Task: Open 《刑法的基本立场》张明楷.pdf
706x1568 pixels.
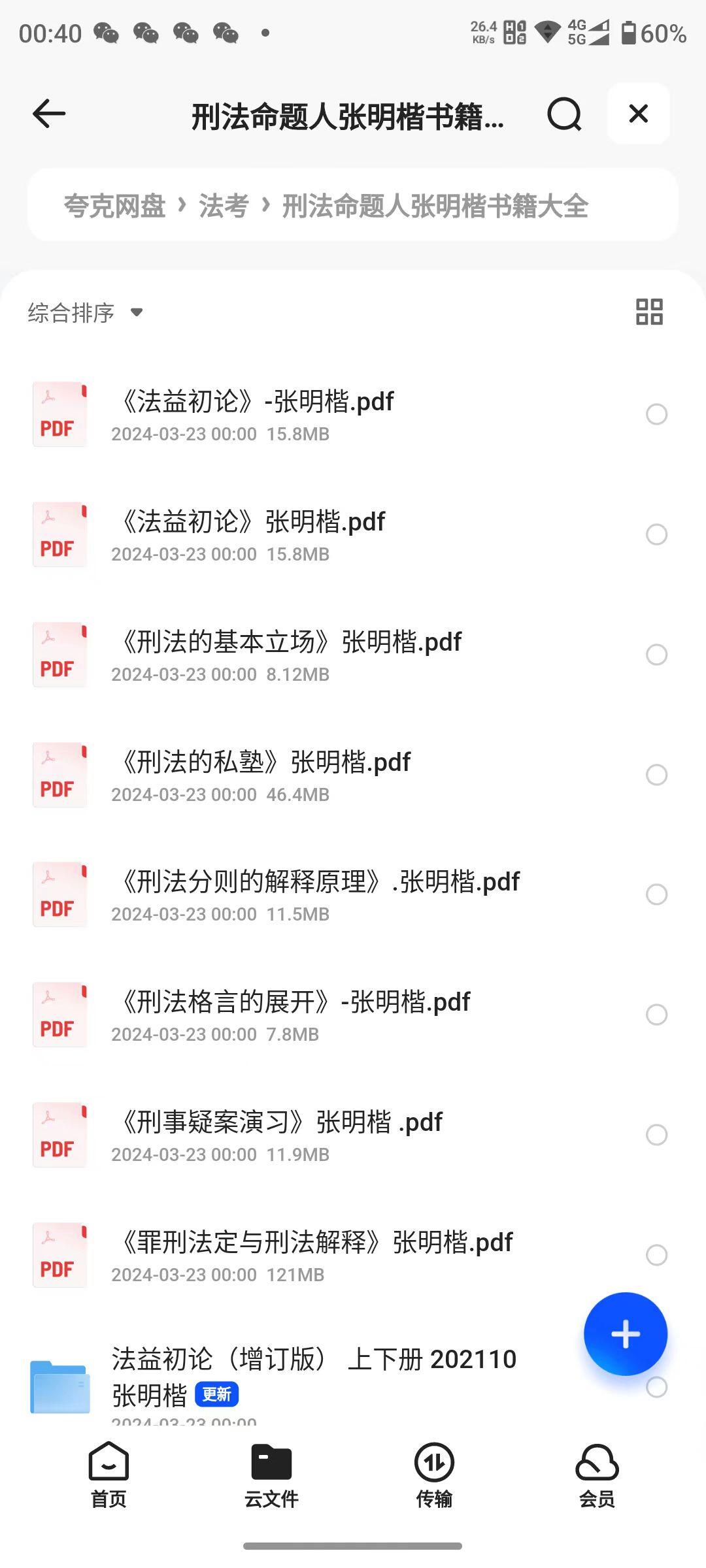Action: 353,655
